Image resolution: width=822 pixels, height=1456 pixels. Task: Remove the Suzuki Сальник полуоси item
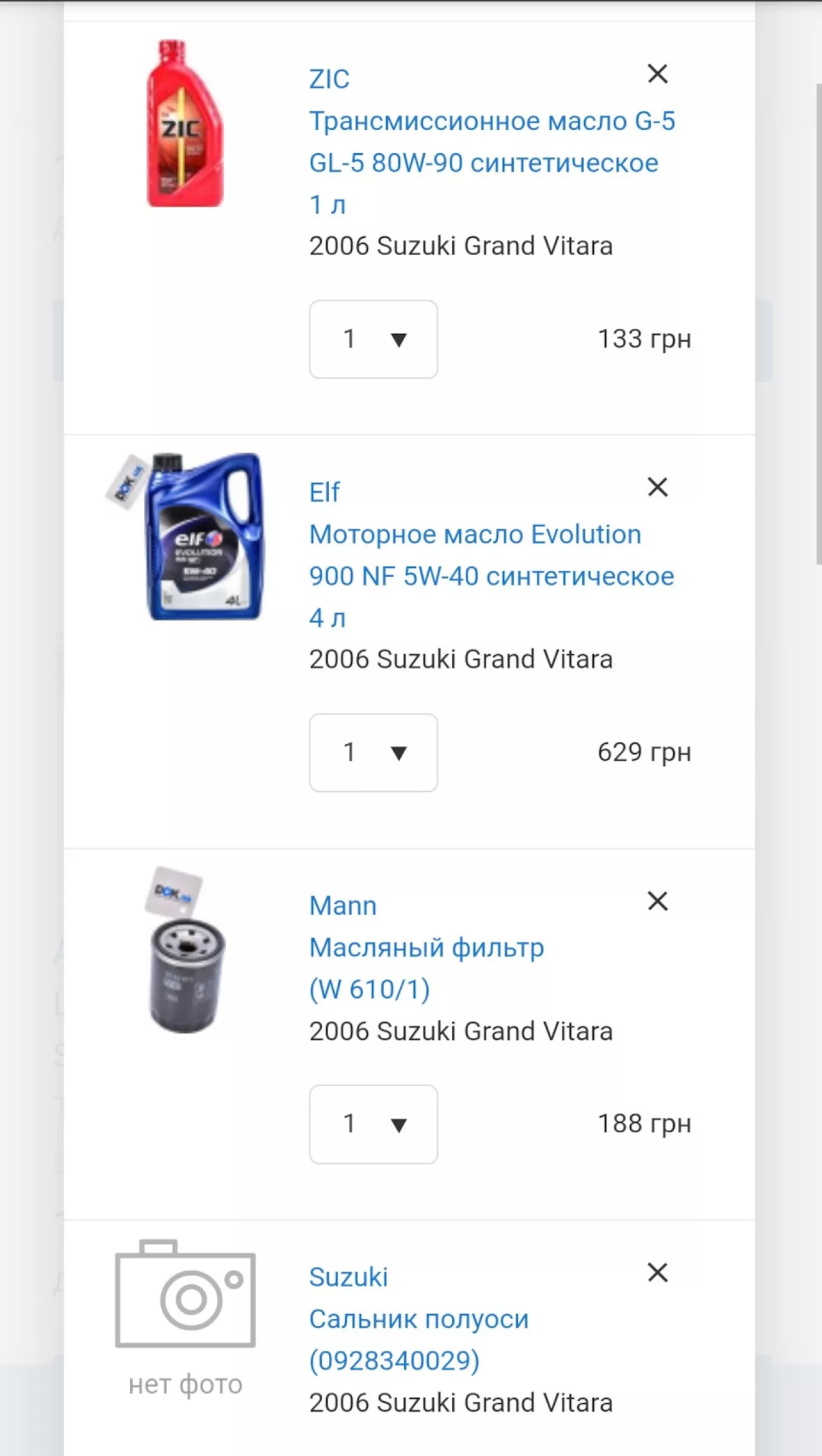(x=658, y=1272)
